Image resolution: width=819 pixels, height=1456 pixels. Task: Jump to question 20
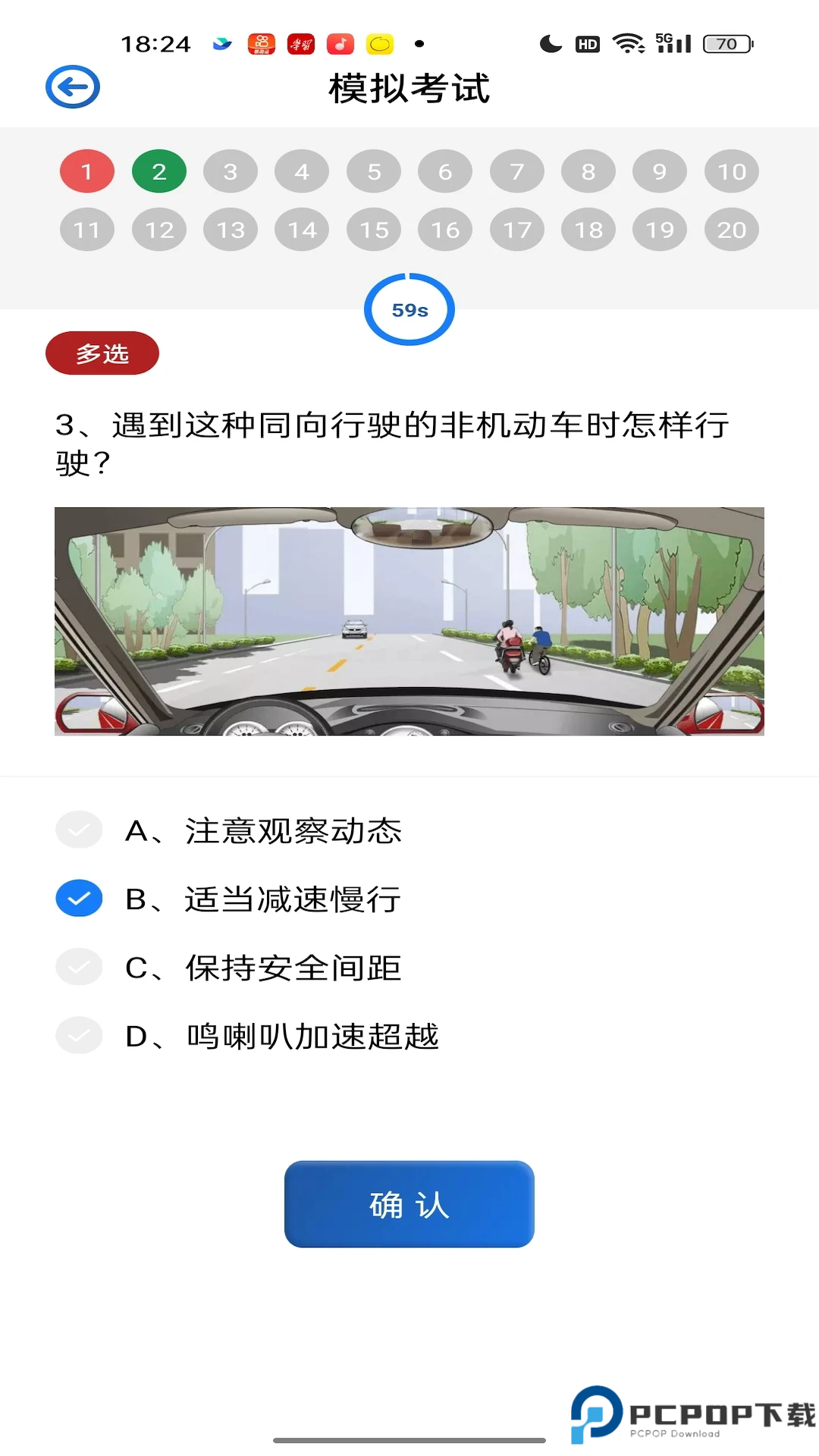click(x=733, y=228)
